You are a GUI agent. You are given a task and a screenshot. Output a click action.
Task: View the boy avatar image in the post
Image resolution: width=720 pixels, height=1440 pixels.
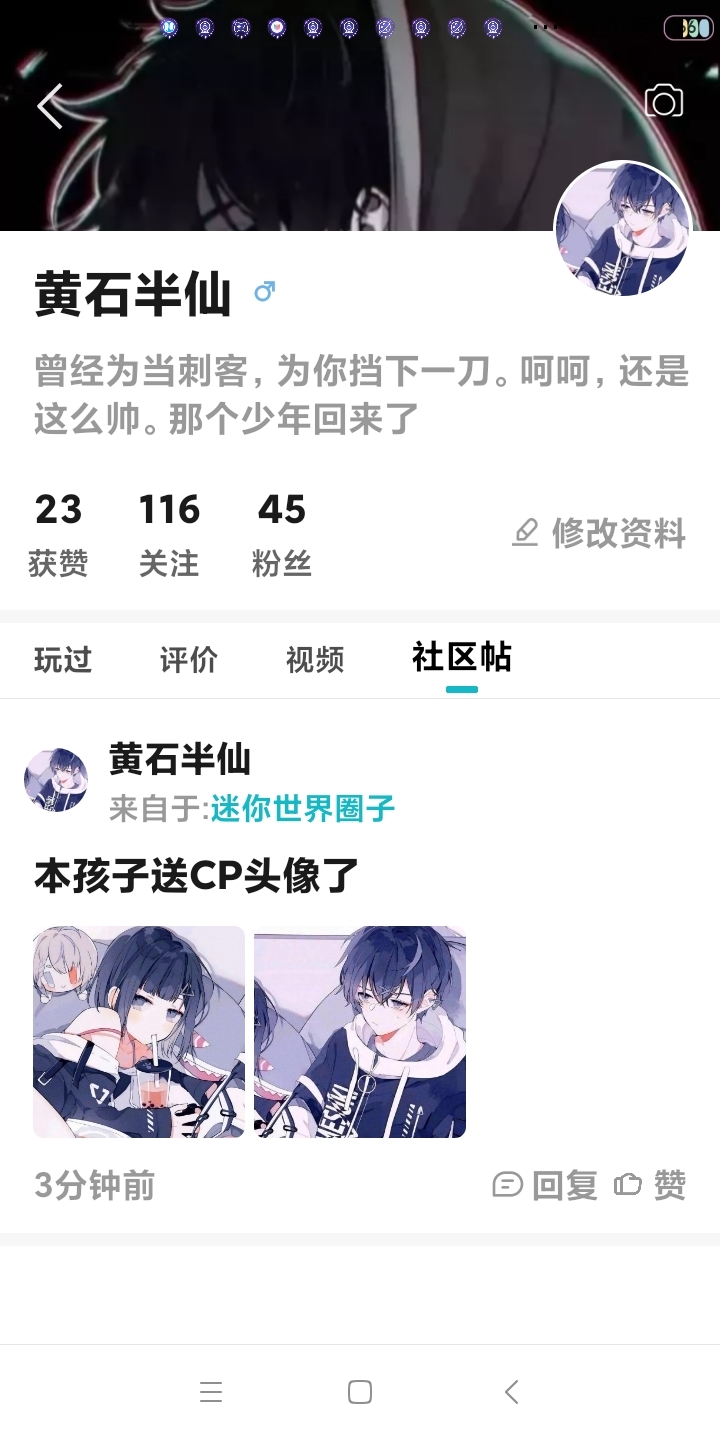[360, 1032]
